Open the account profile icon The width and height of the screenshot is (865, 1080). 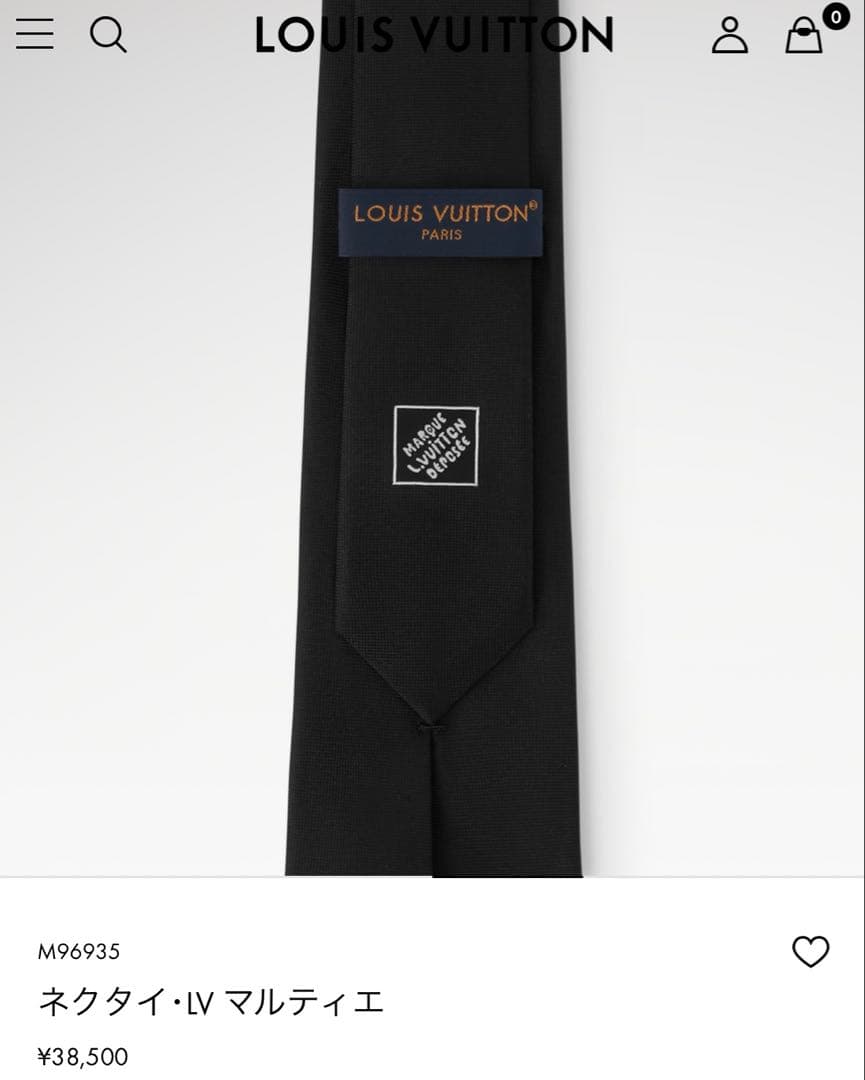point(730,35)
